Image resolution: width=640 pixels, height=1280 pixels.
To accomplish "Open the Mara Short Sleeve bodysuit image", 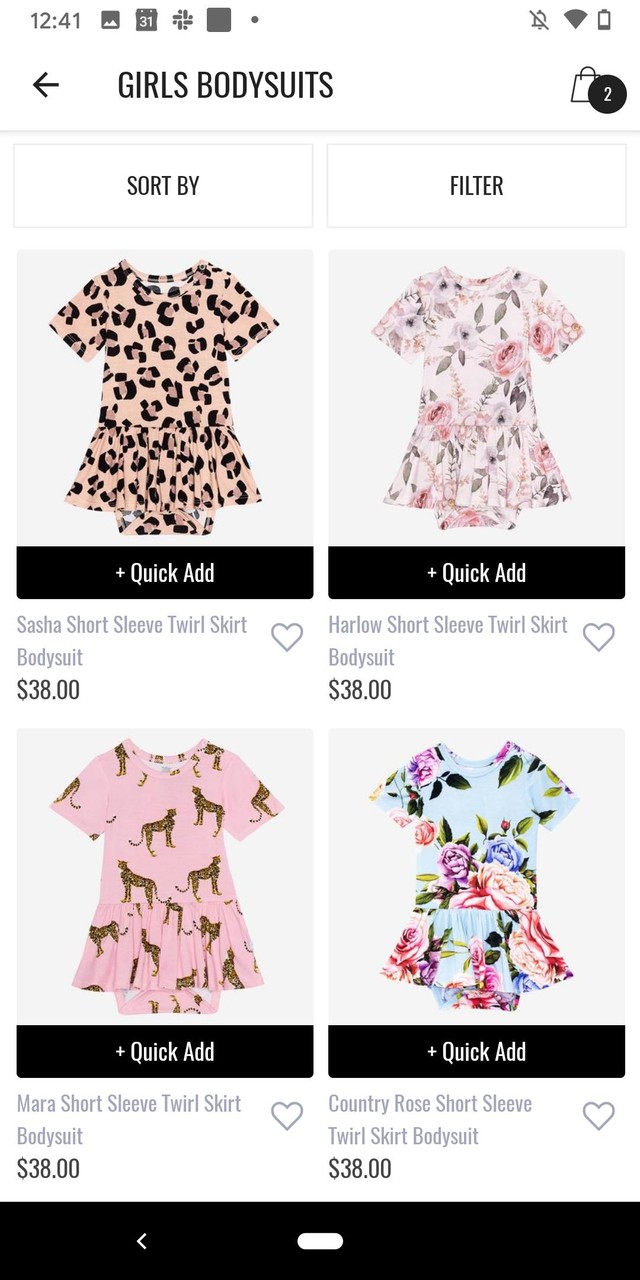I will (x=165, y=876).
